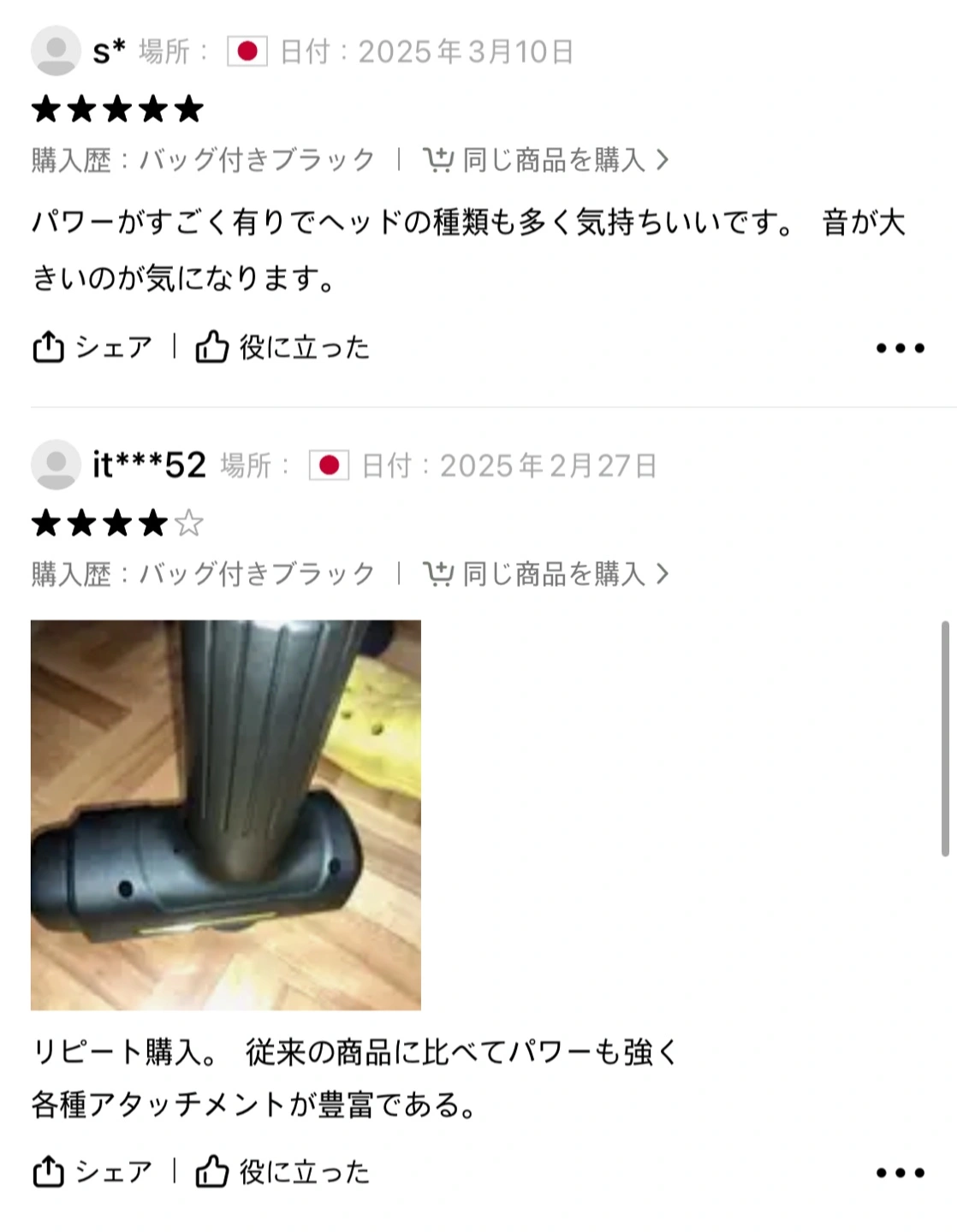This screenshot has width=957, height=1232.
Task: Buy same item from it***52 review
Action: click(545, 574)
